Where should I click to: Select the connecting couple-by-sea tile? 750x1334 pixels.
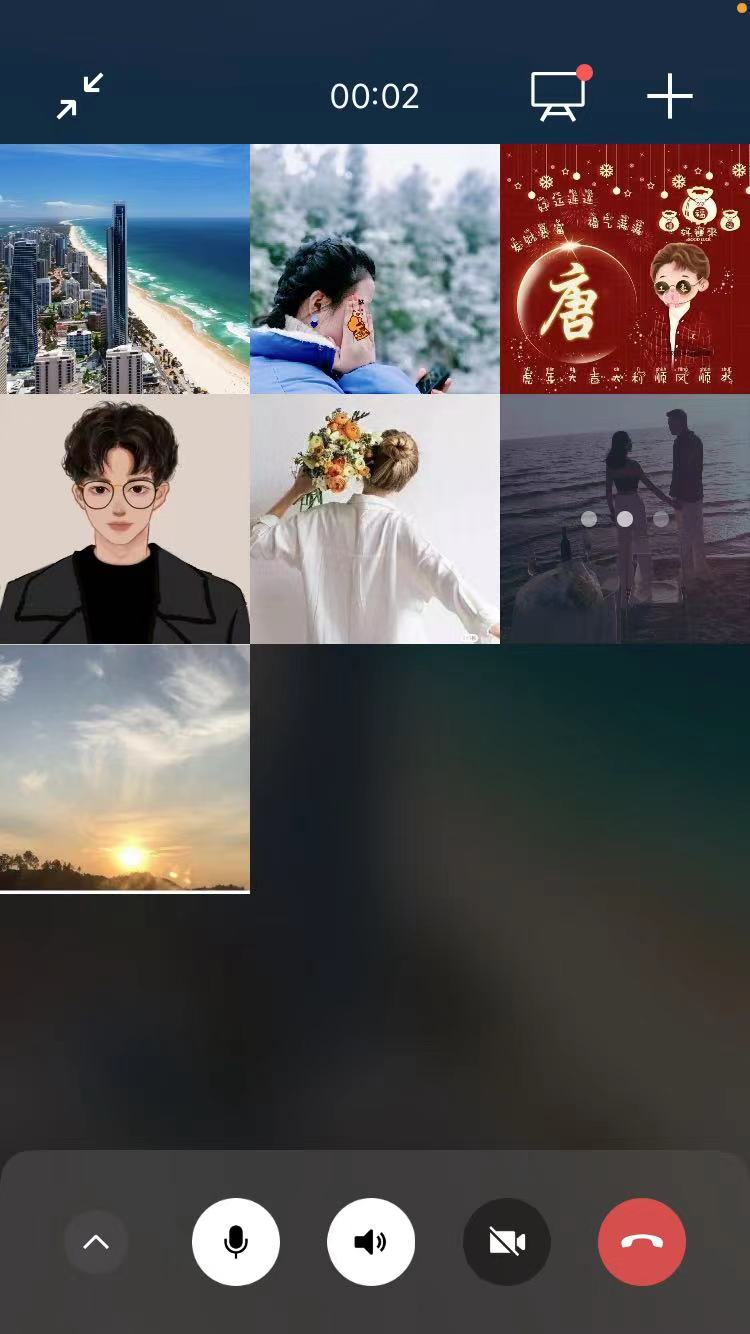click(x=625, y=519)
